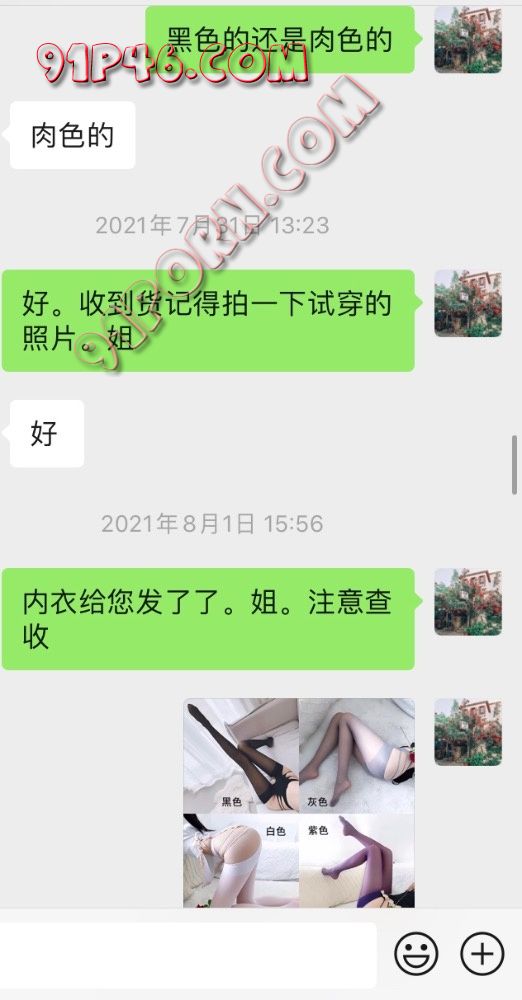Tap the avatar beside the "黑色的还是肉色的" message
The height and width of the screenshot is (1000, 522).
pyautogui.click(x=468, y=40)
